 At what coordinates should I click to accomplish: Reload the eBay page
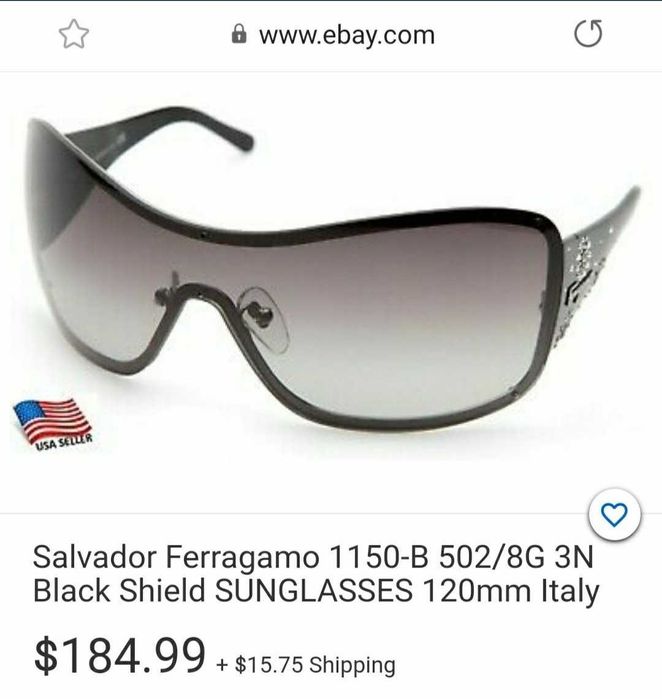click(x=589, y=36)
